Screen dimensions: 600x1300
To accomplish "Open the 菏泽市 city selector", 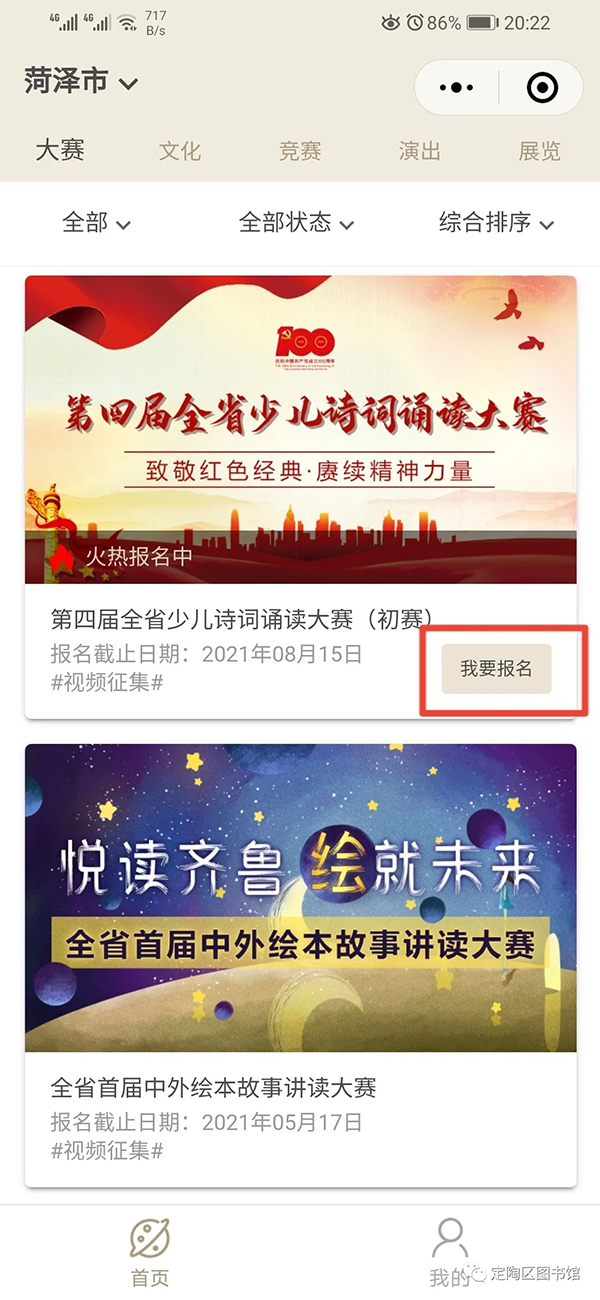I will [x=80, y=82].
